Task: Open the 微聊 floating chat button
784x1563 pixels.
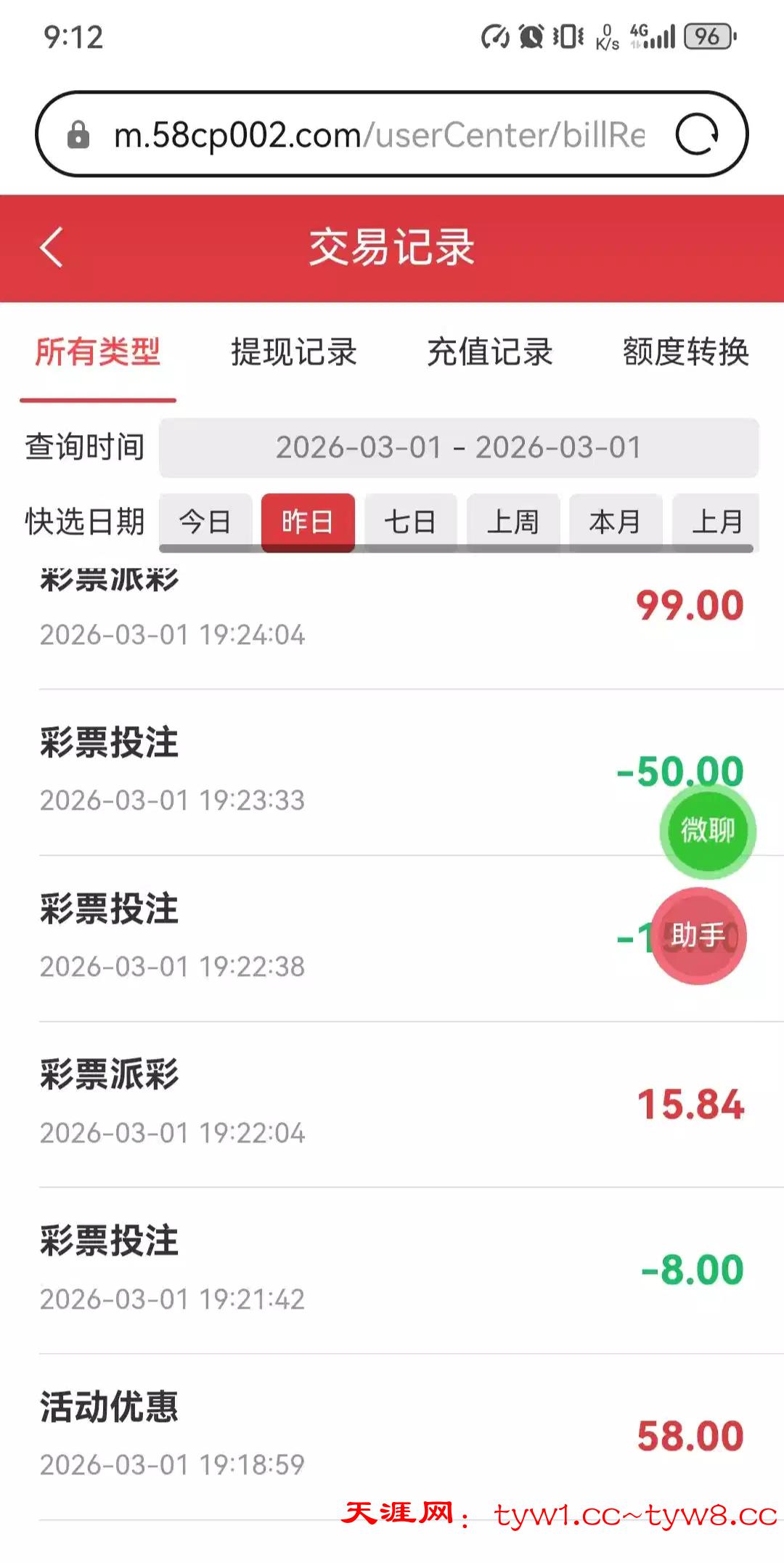Action: tap(708, 830)
